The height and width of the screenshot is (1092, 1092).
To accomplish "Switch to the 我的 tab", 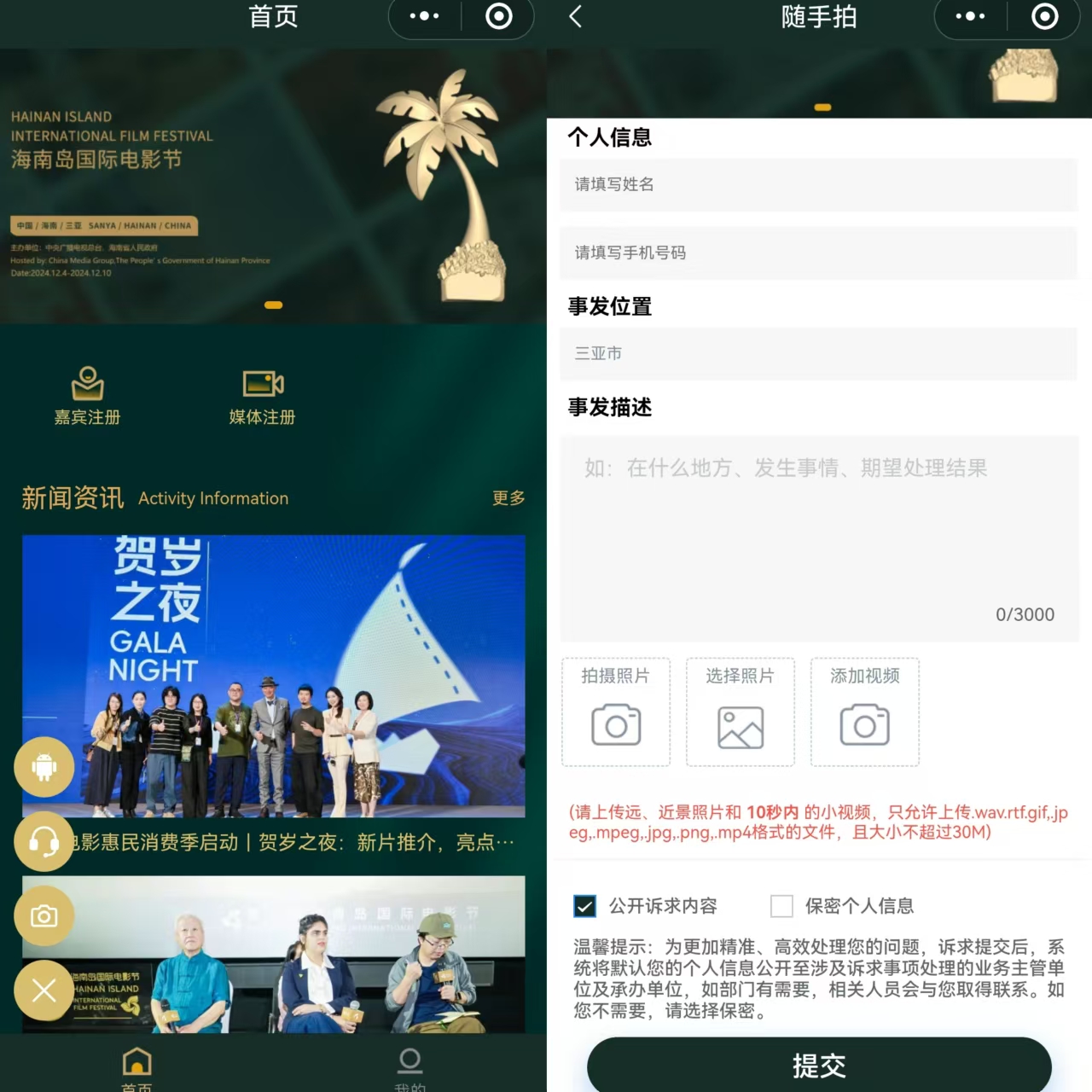I will pos(409,1066).
